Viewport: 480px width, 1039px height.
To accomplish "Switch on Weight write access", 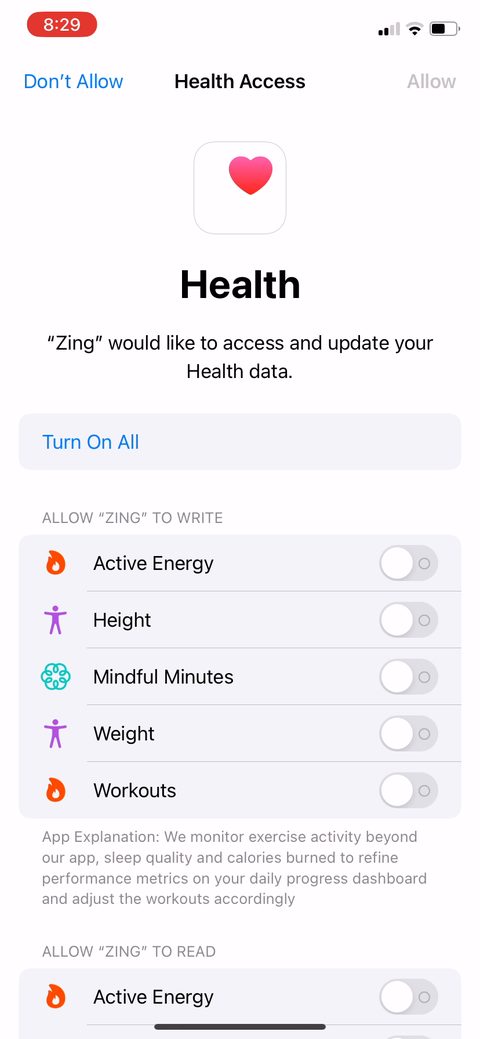I will click(408, 734).
